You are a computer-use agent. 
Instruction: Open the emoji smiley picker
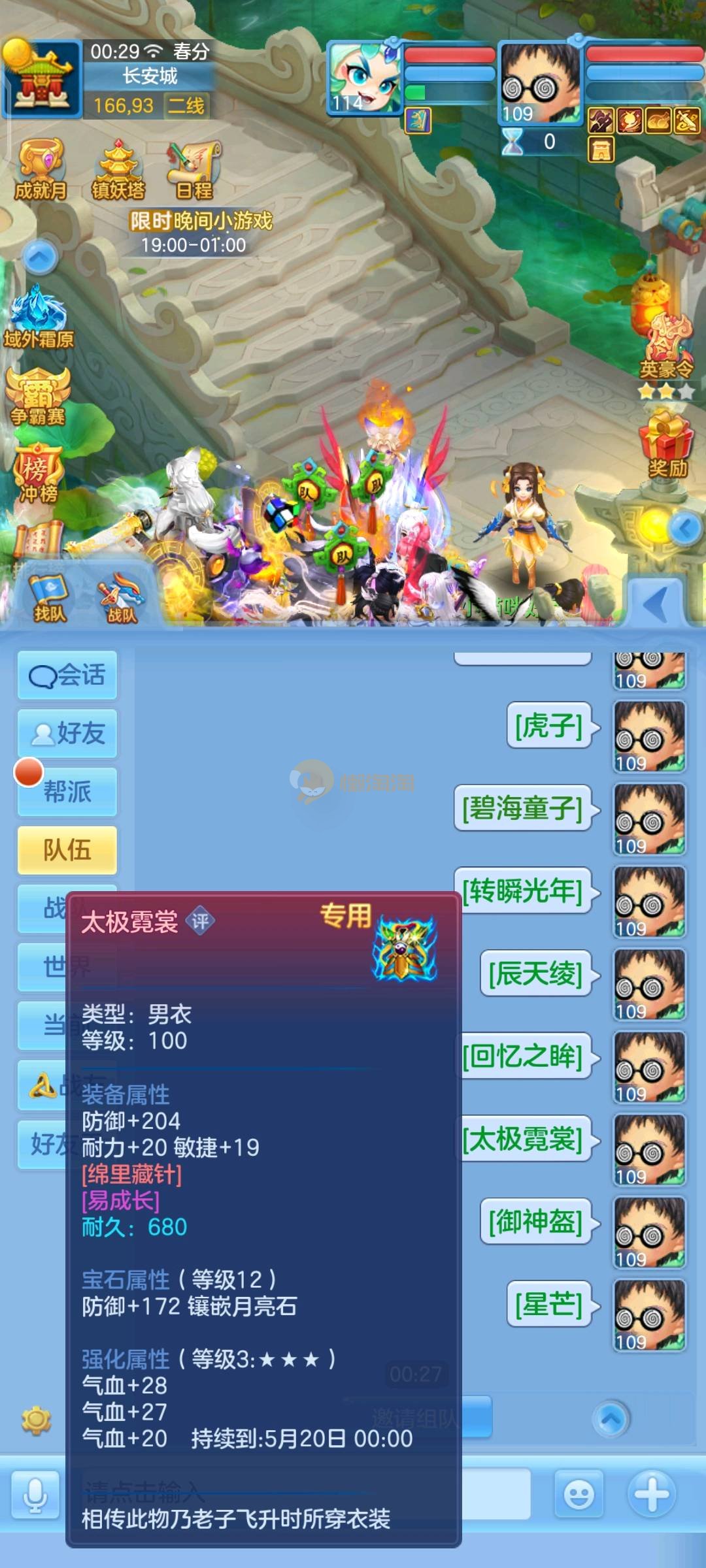coord(579,1494)
